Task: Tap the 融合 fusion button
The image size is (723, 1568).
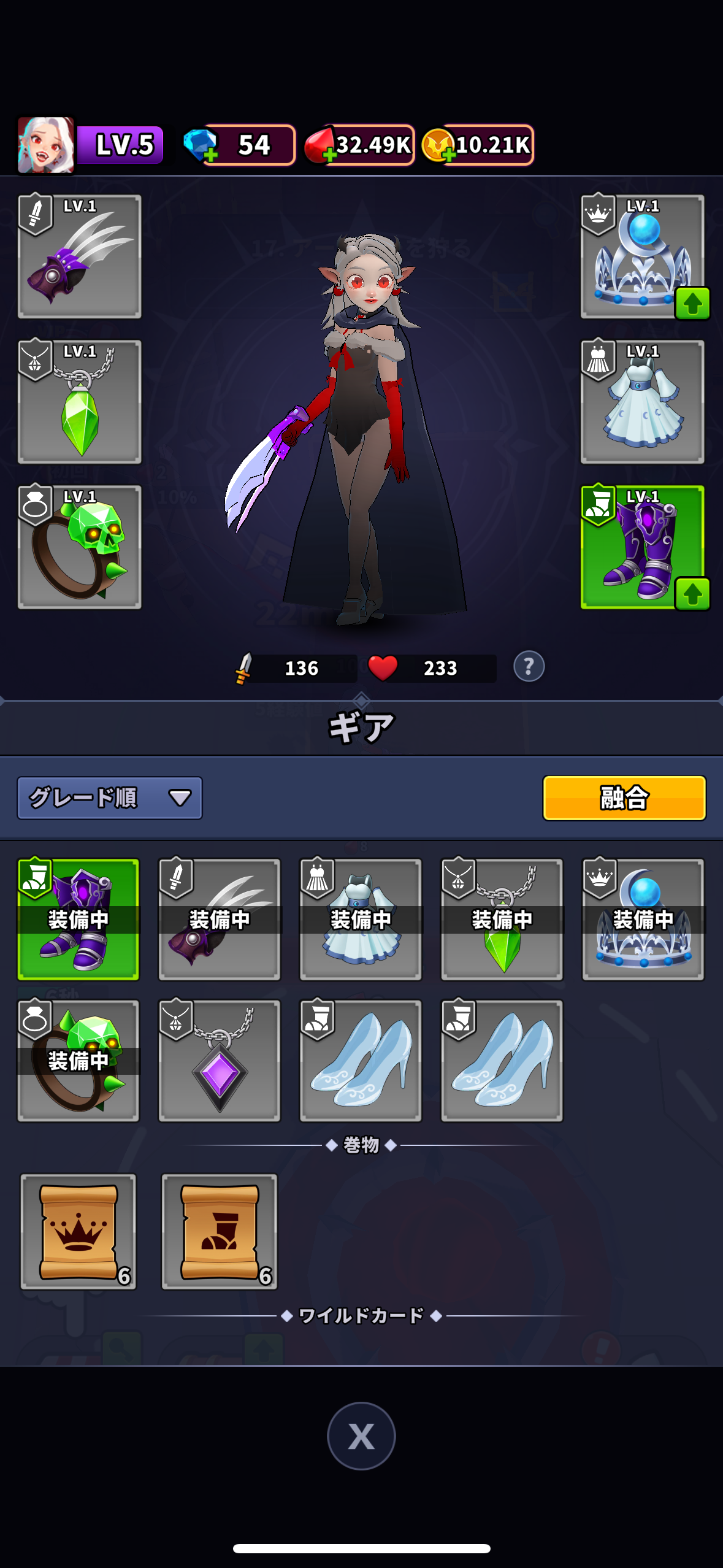Action: [624, 797]
